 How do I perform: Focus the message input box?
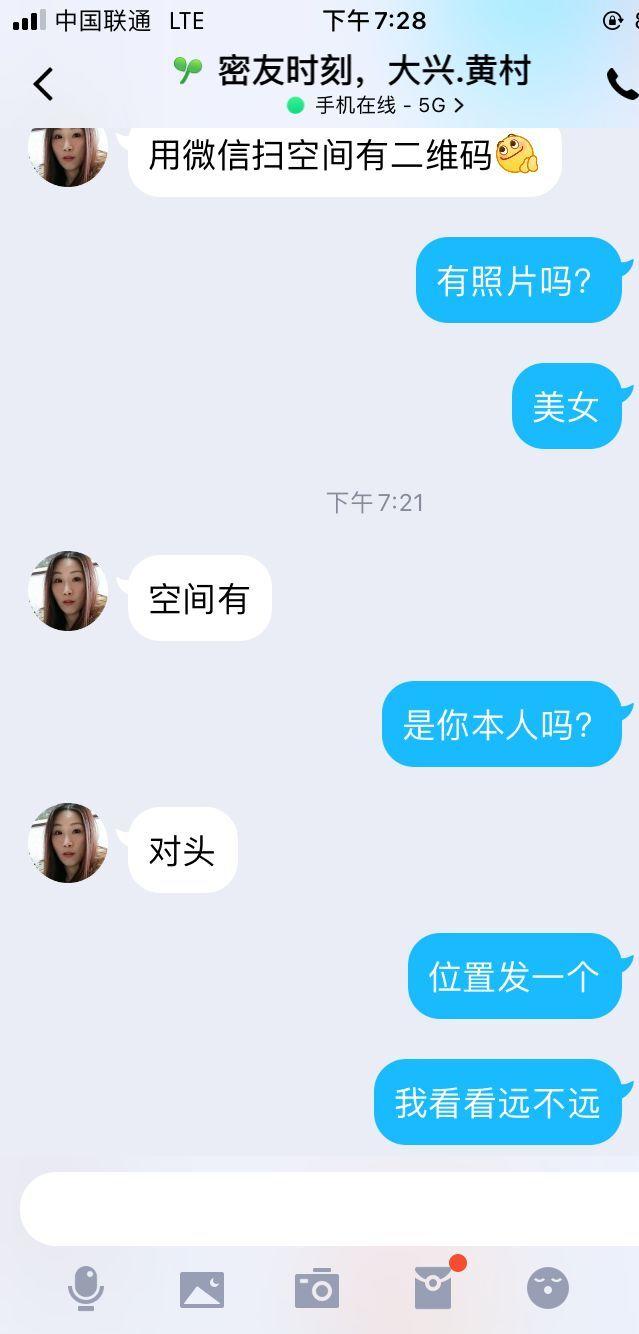[330, 1208]
